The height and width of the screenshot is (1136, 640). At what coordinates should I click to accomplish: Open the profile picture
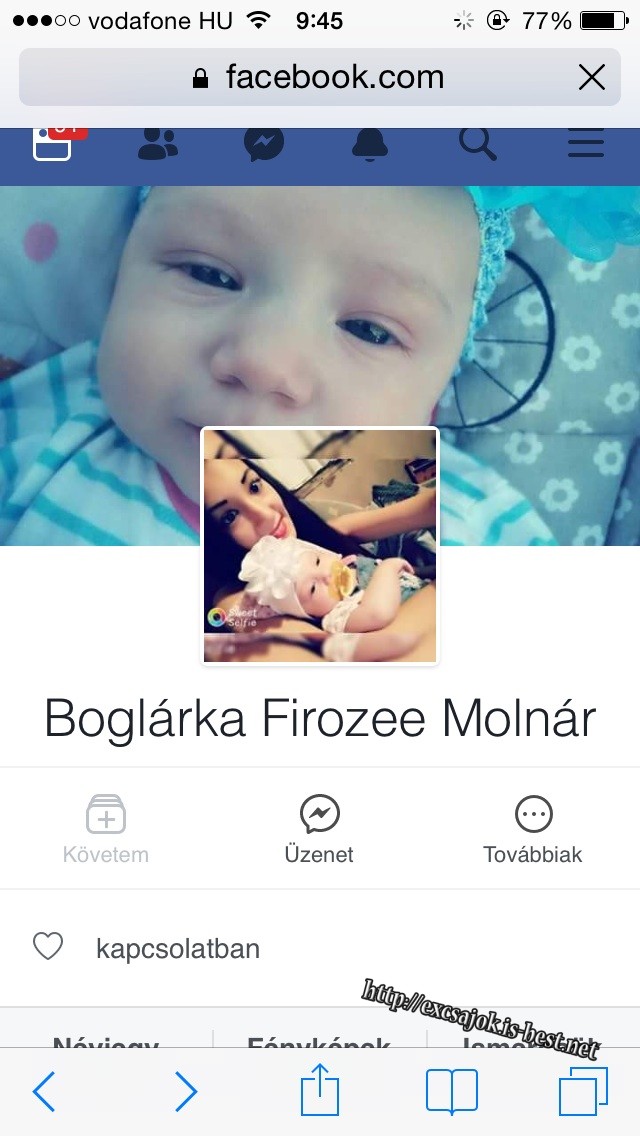320,546
